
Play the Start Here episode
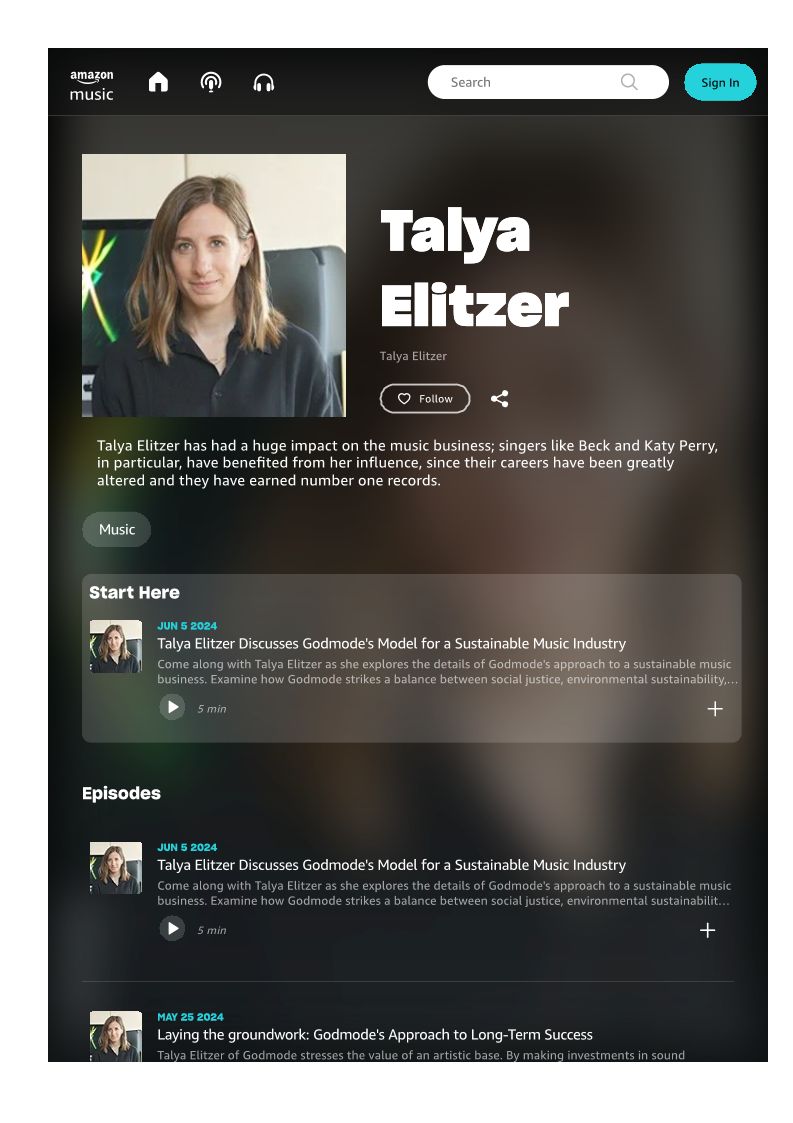tap(172, 708)
